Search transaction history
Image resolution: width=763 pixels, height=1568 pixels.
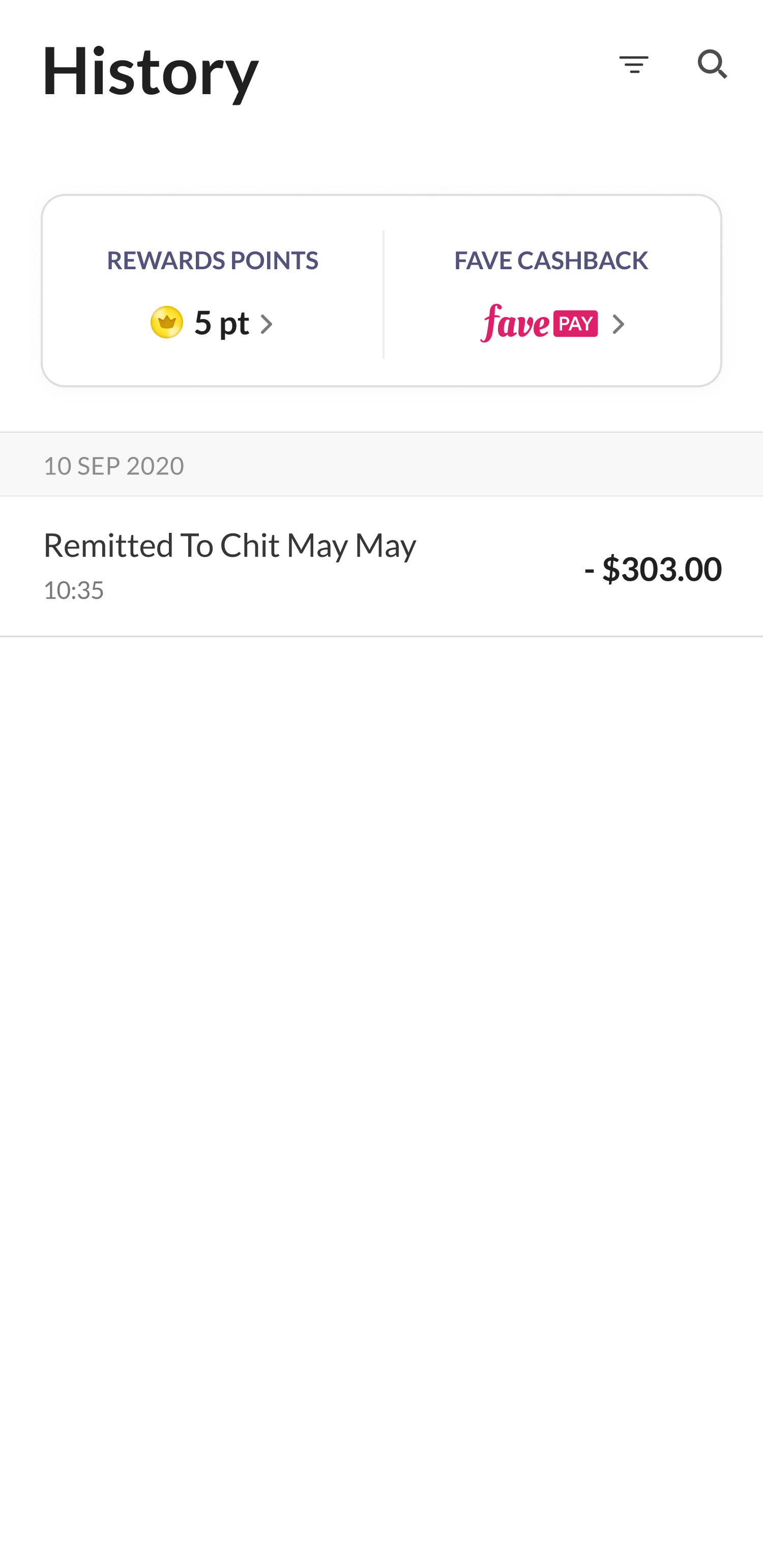click(x=712, y=65)
